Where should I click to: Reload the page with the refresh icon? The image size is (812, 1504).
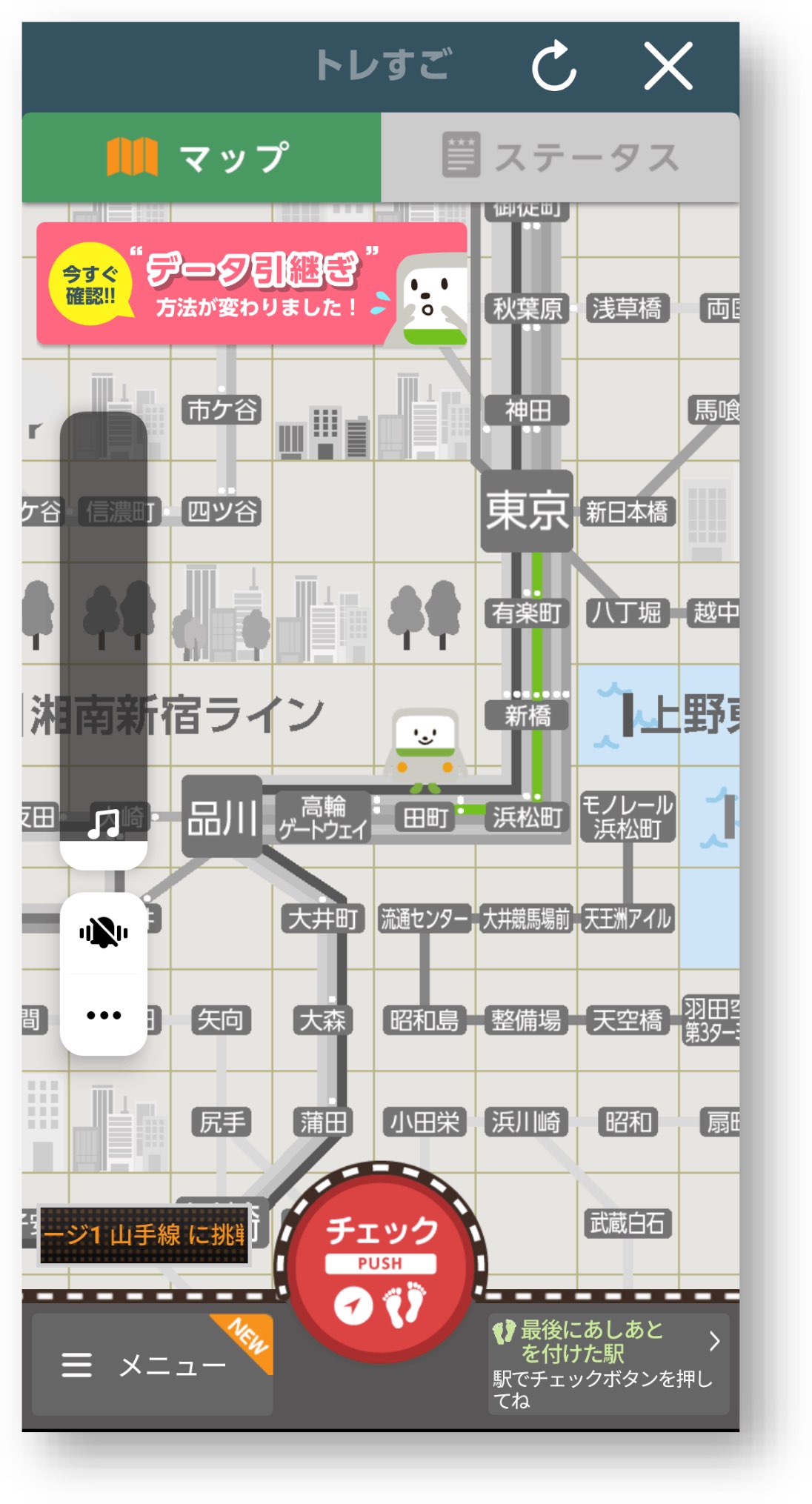(554, 67)
